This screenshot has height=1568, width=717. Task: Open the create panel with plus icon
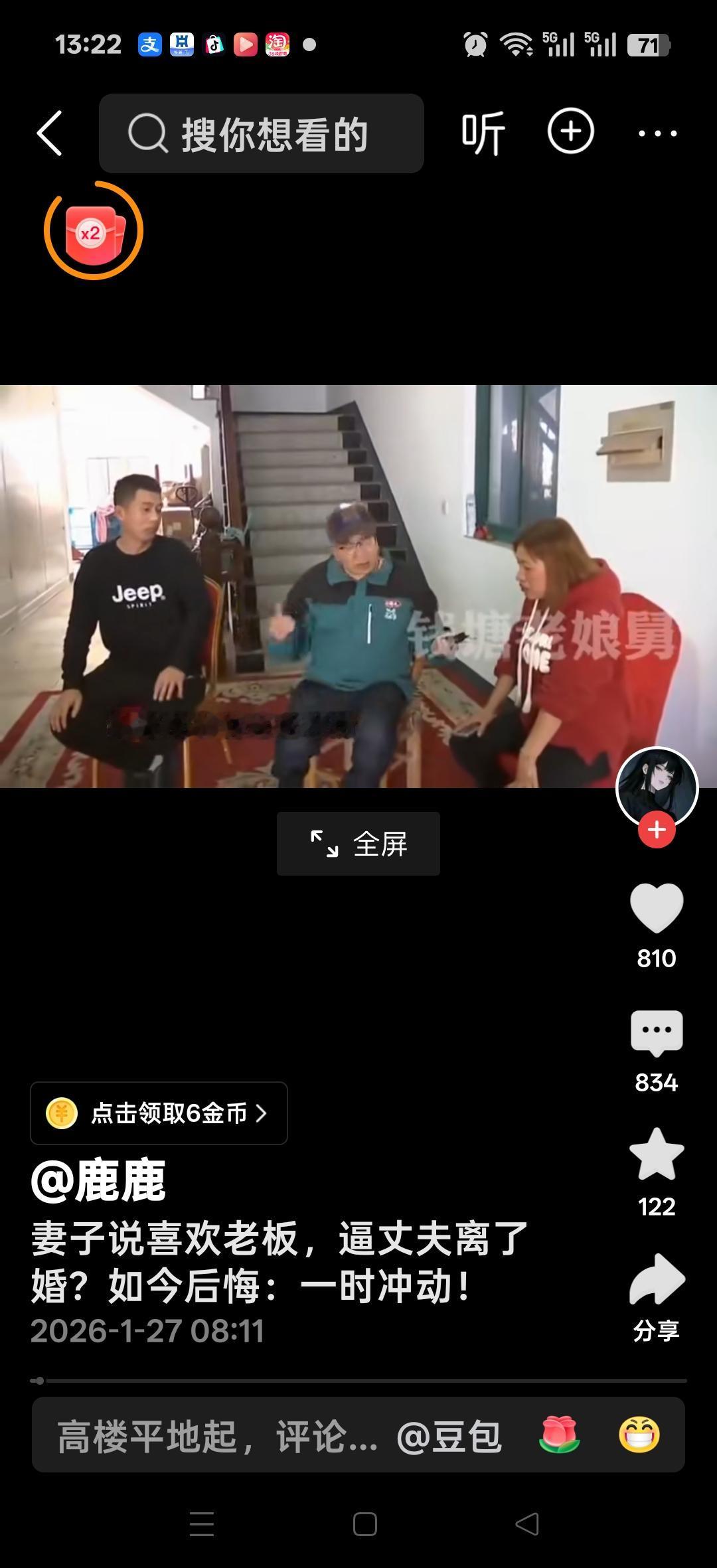coord(570,132)
